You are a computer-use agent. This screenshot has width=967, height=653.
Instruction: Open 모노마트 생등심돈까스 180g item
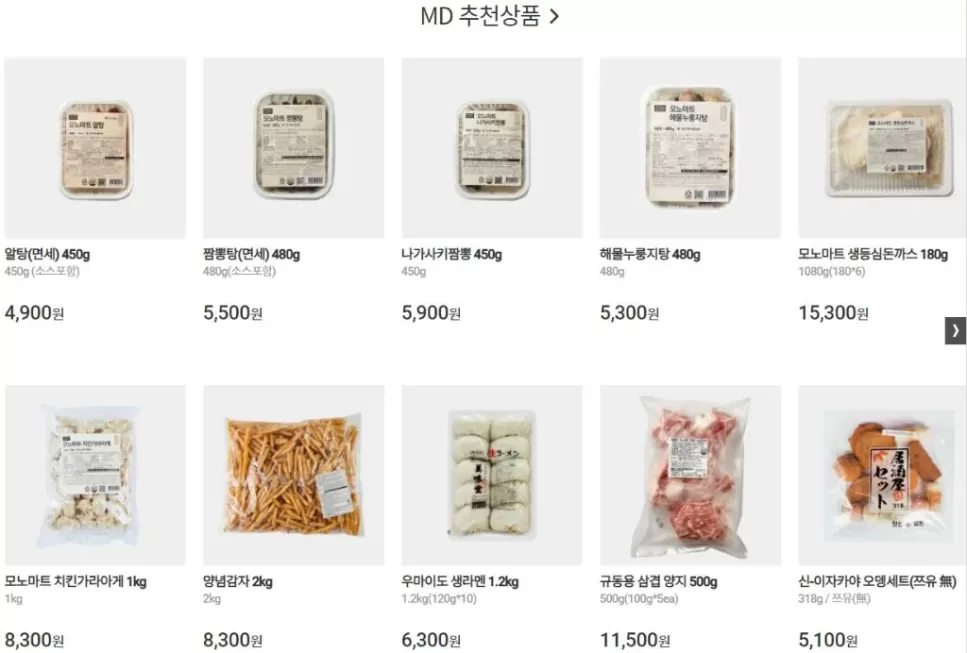[x=883, y=148]
